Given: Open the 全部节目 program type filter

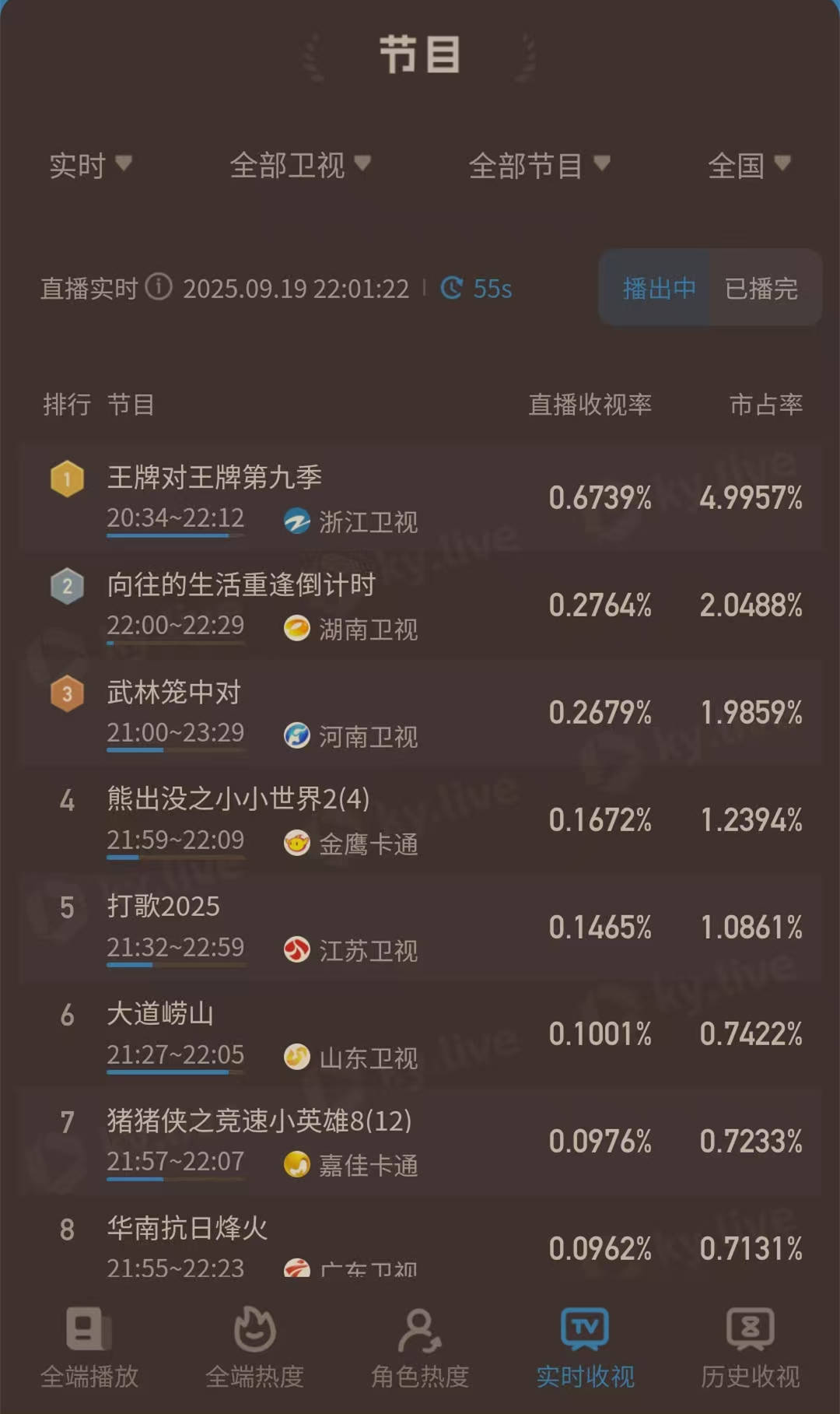Looking at the screenshot, I should coord(539,166).
